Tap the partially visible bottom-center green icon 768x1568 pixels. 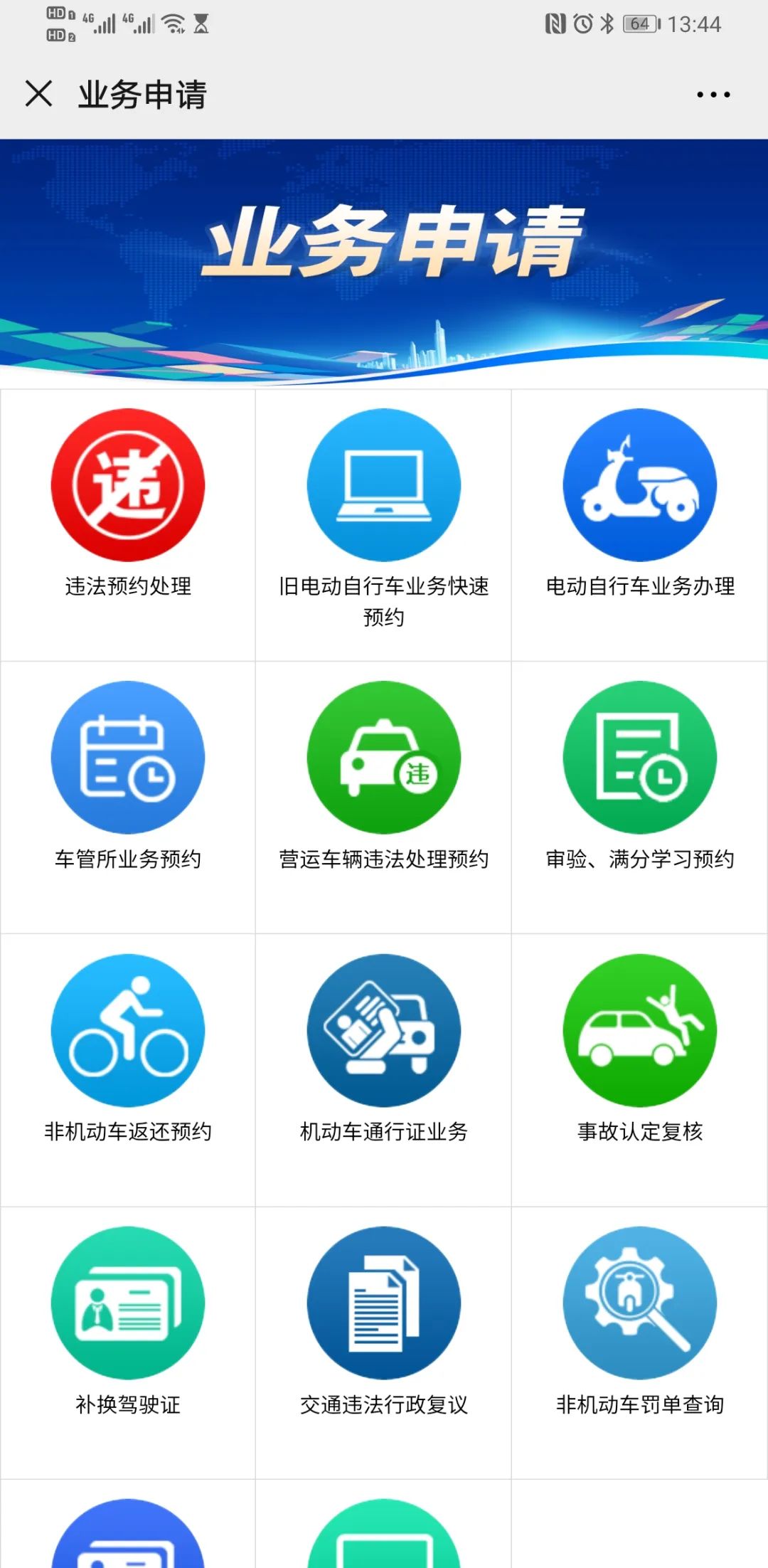[x=383, y=1551]
